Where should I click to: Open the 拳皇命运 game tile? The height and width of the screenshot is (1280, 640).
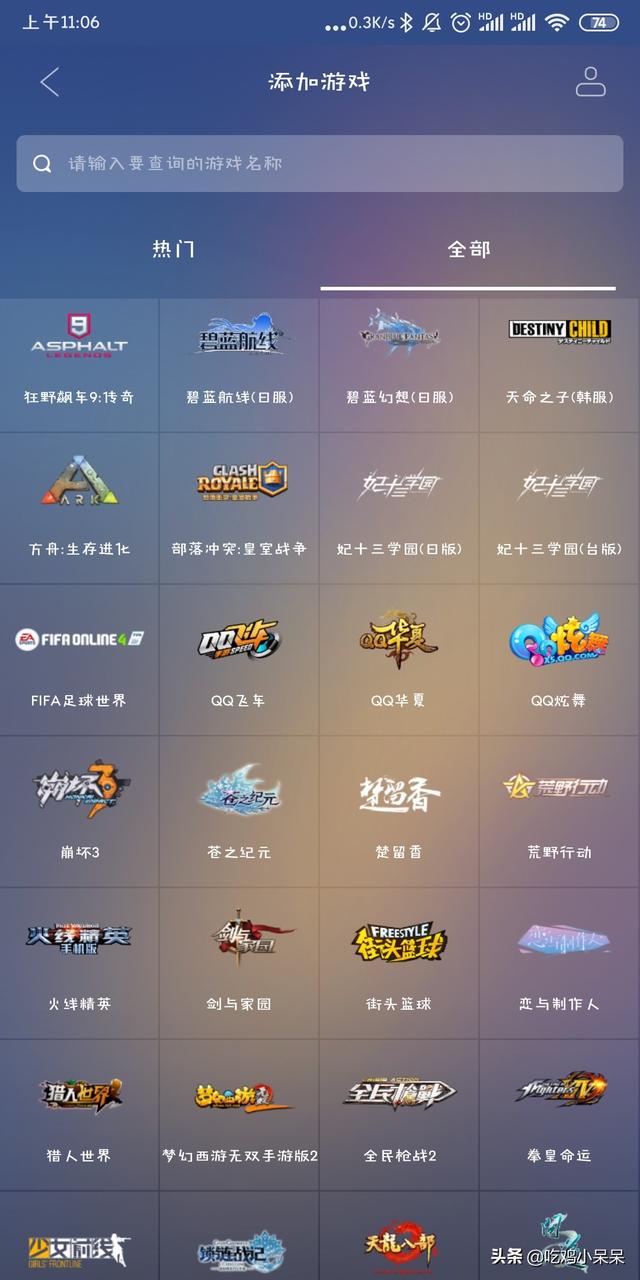coord(559,1115)
